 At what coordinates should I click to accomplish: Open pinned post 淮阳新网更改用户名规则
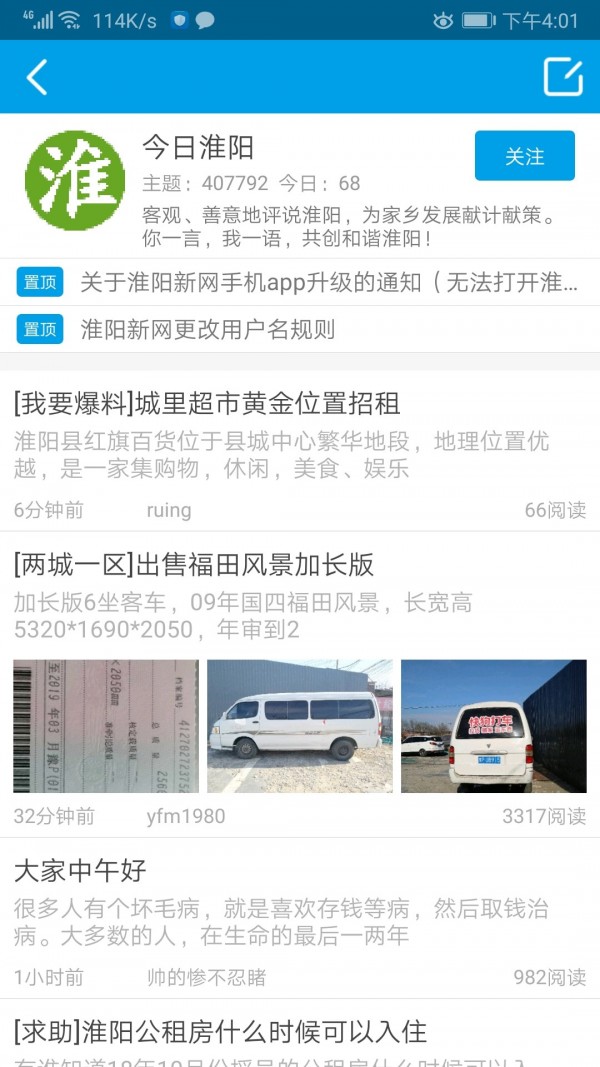(x=208, y=329)
